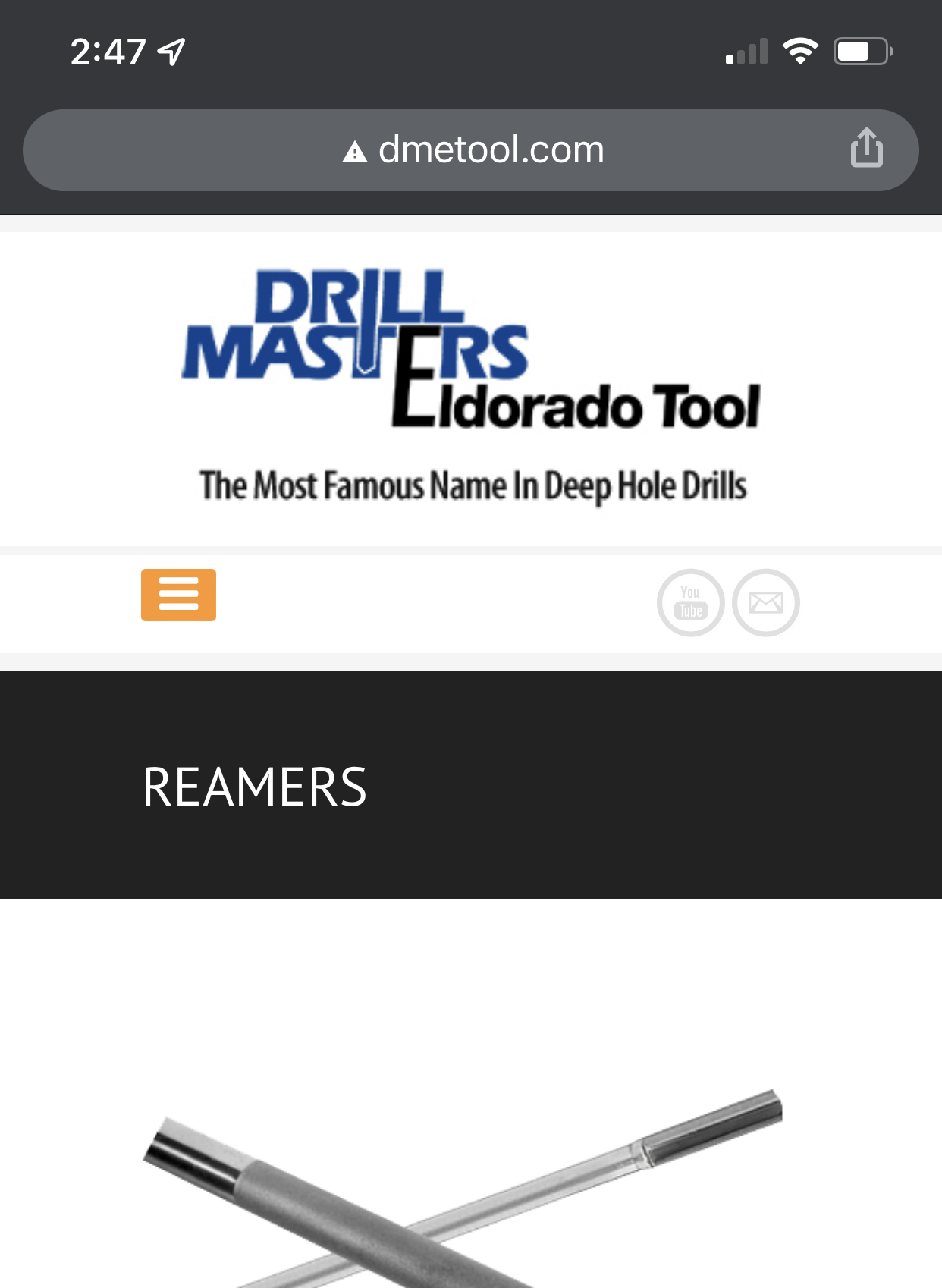Tap the share button in address bar
Screen dimensions: 942x1288
coord(866,149)
